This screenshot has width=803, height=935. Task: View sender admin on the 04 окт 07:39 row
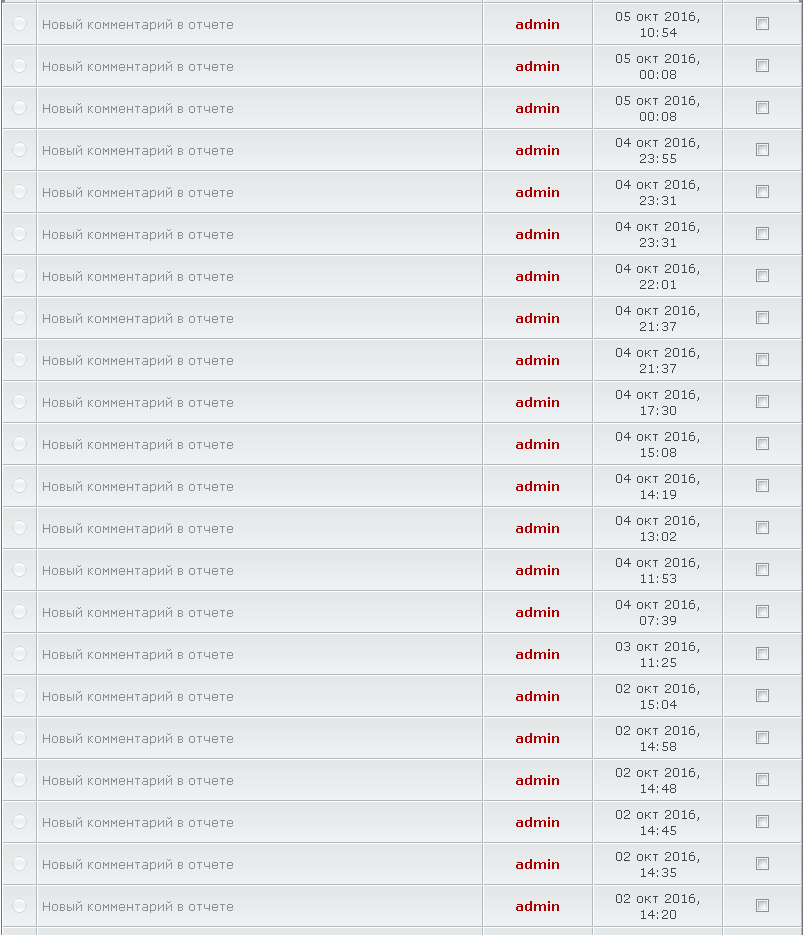pyautogui.click(x=537, y=613)
